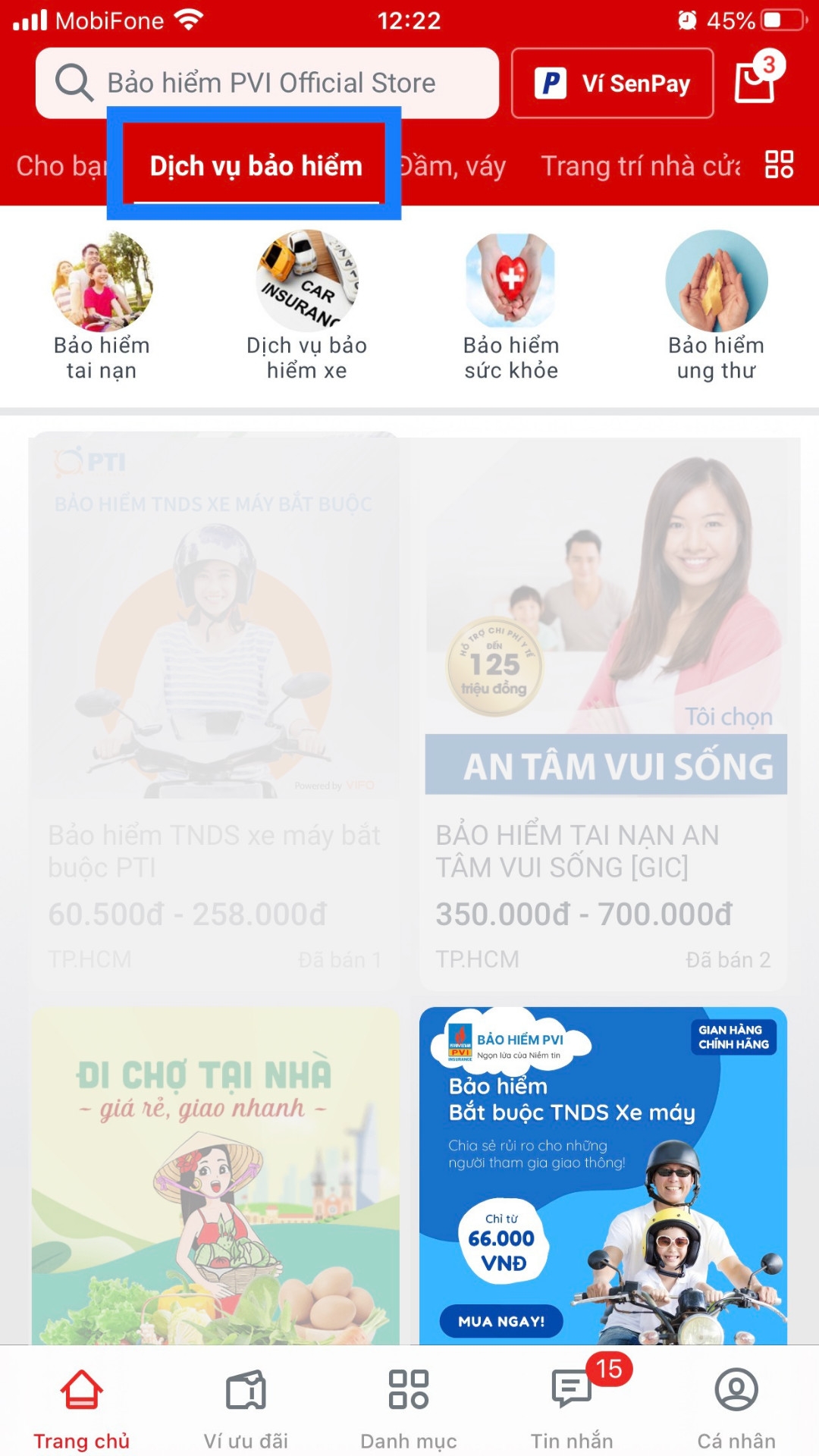This screenshot has width=819, height=1456.
Task: Switch to the Dịch vụ bảo hiểm tab
Action: tap(256, 166)
